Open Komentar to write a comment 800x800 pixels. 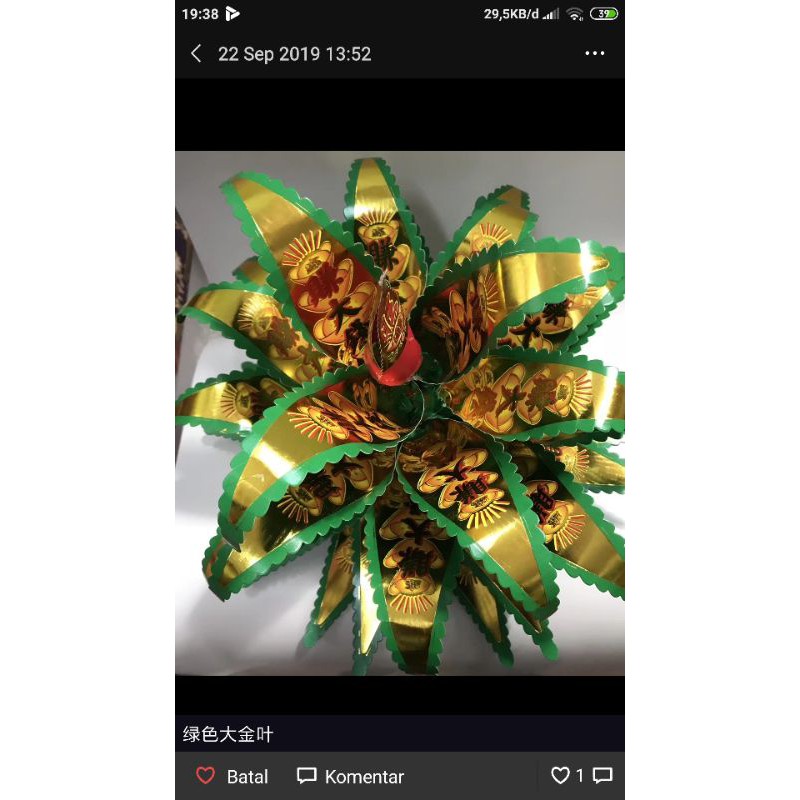click(x=351, y=776)
